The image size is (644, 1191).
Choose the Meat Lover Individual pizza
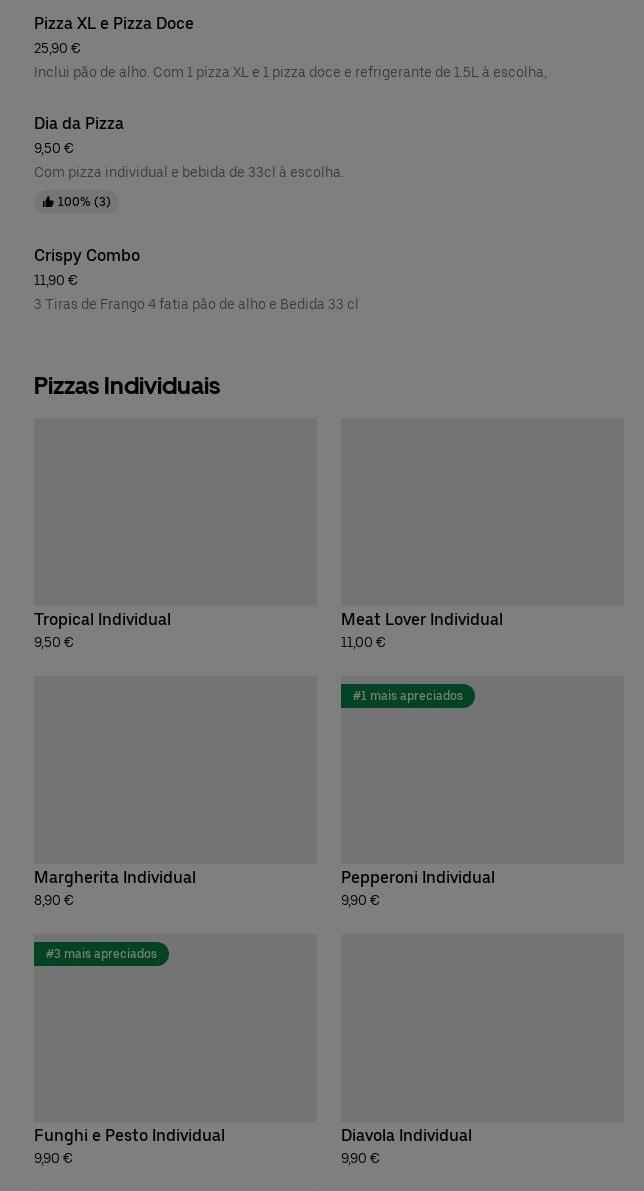pyautogui.click(x=482, y=512)
